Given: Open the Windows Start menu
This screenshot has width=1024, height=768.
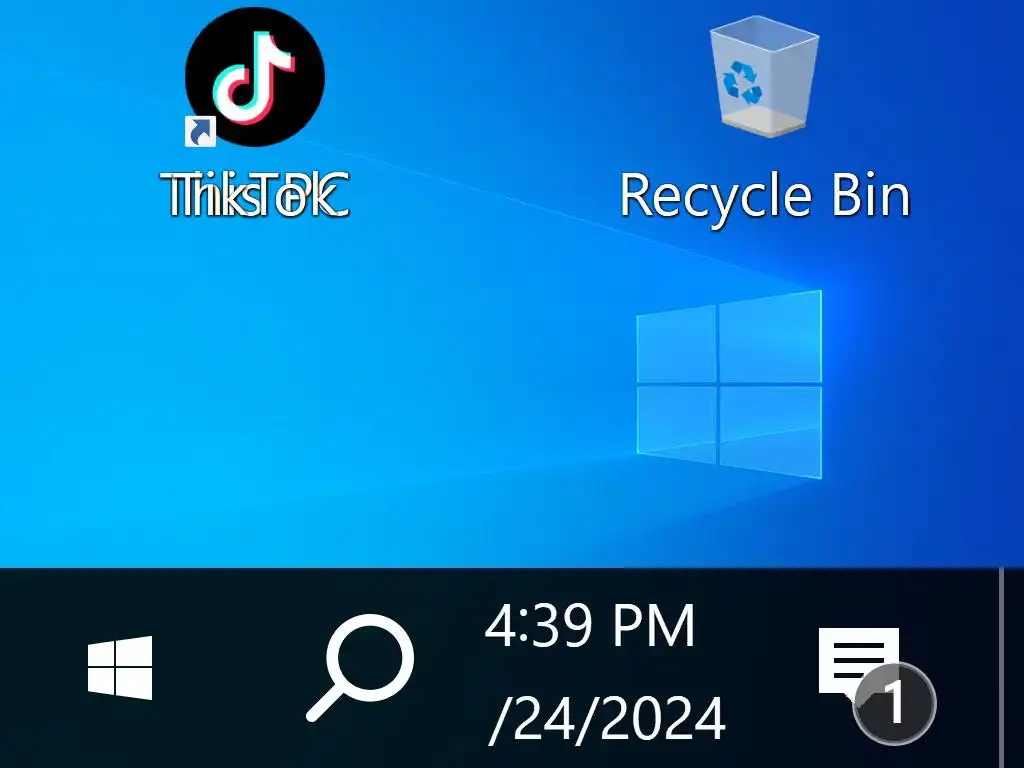Looking at the screenshot, I should tap(120, 668).
